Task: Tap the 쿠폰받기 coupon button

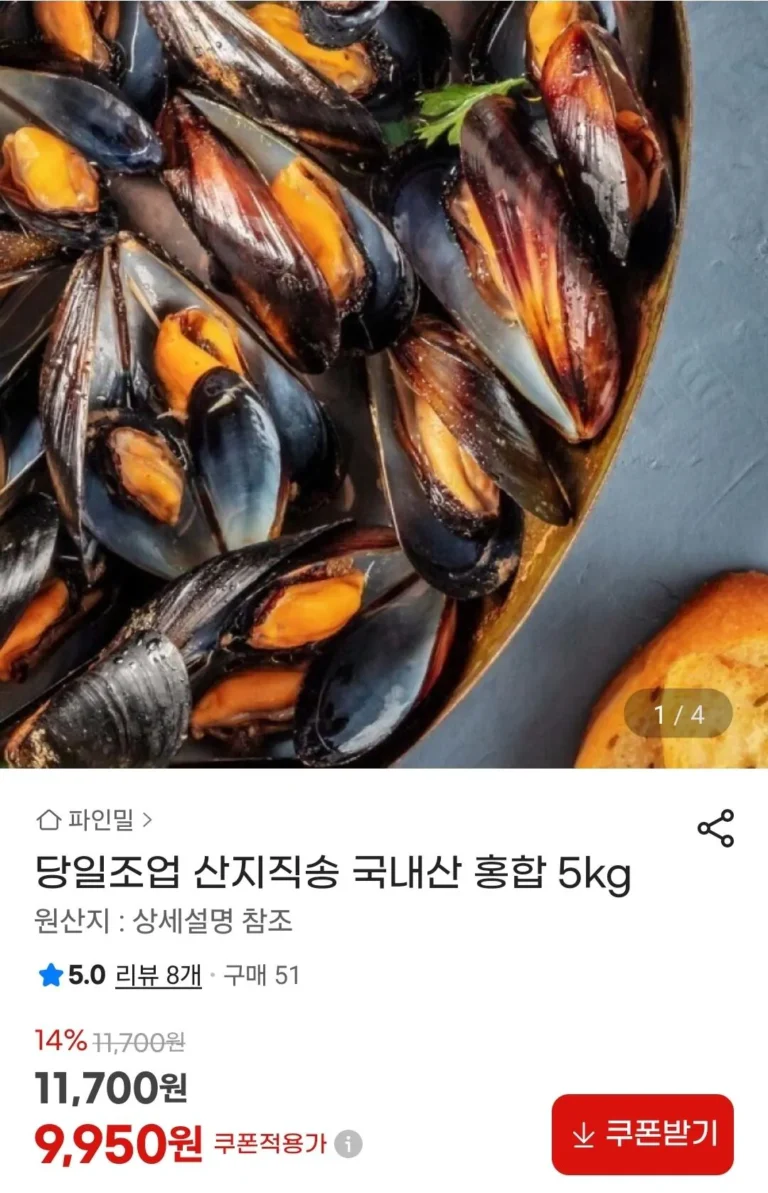Action: coord(643,1134)
